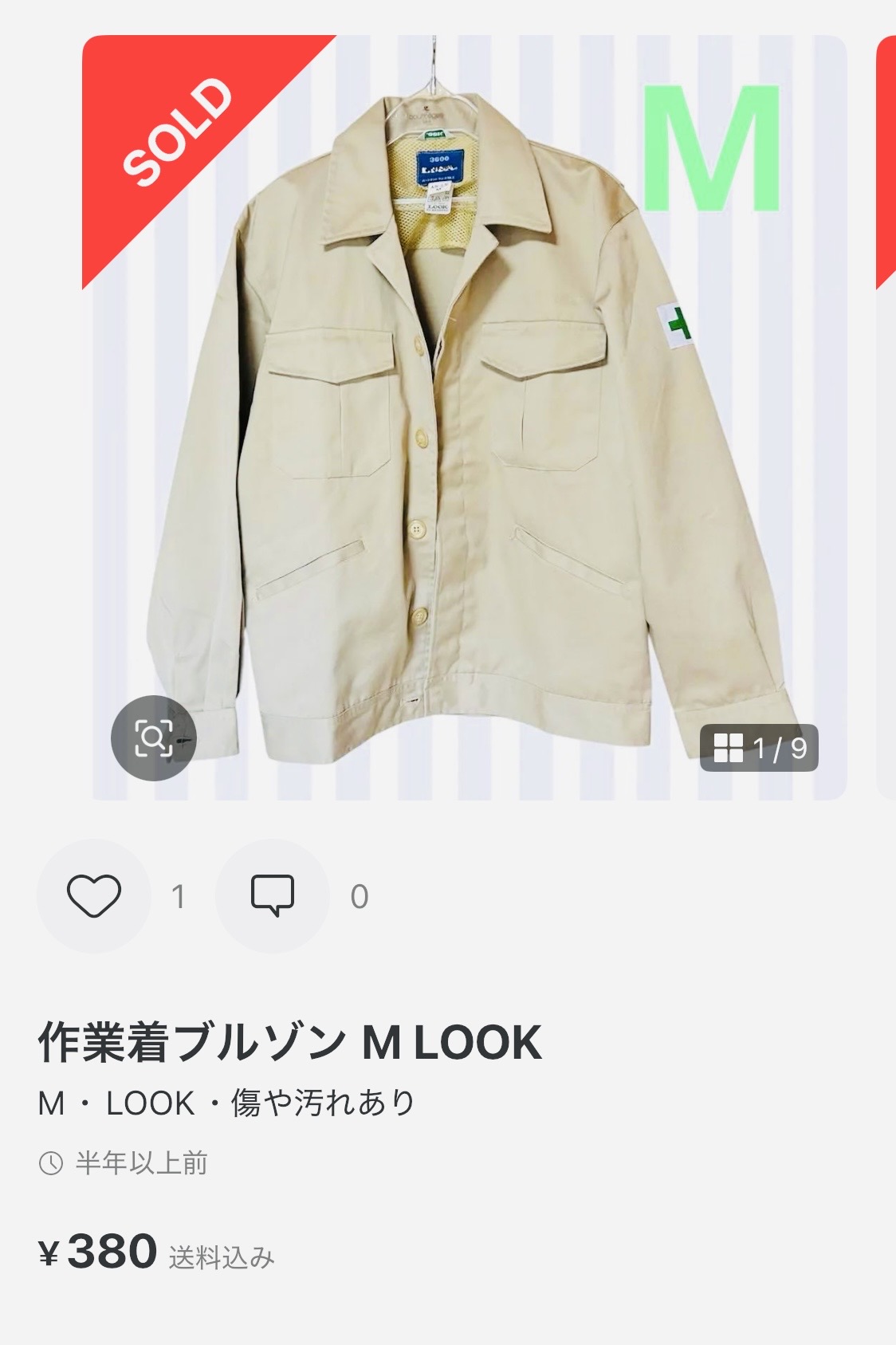Like this jacket with the heart icon
Screen dimensions: 896x1345
[94, 895]
